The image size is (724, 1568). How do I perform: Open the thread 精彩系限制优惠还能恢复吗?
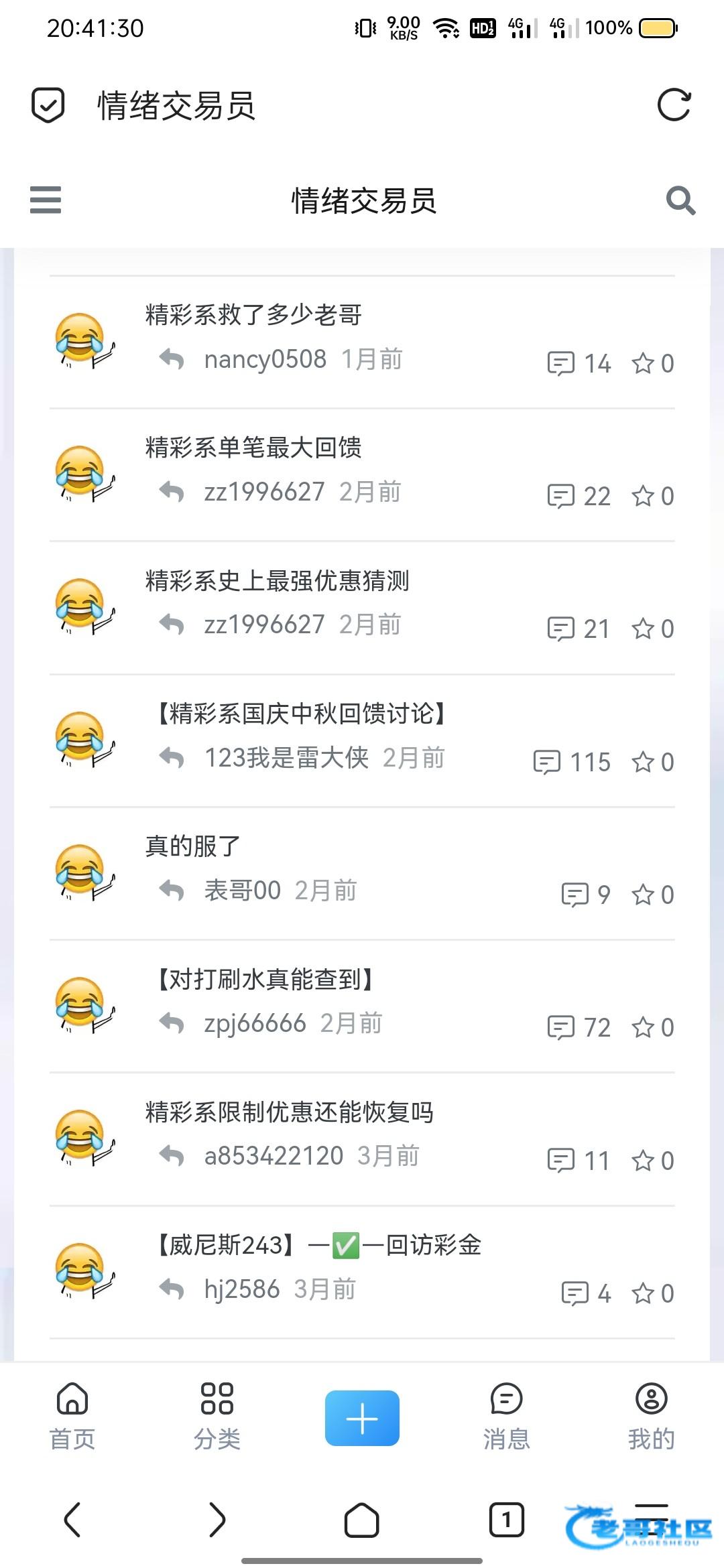(289, 1112)
